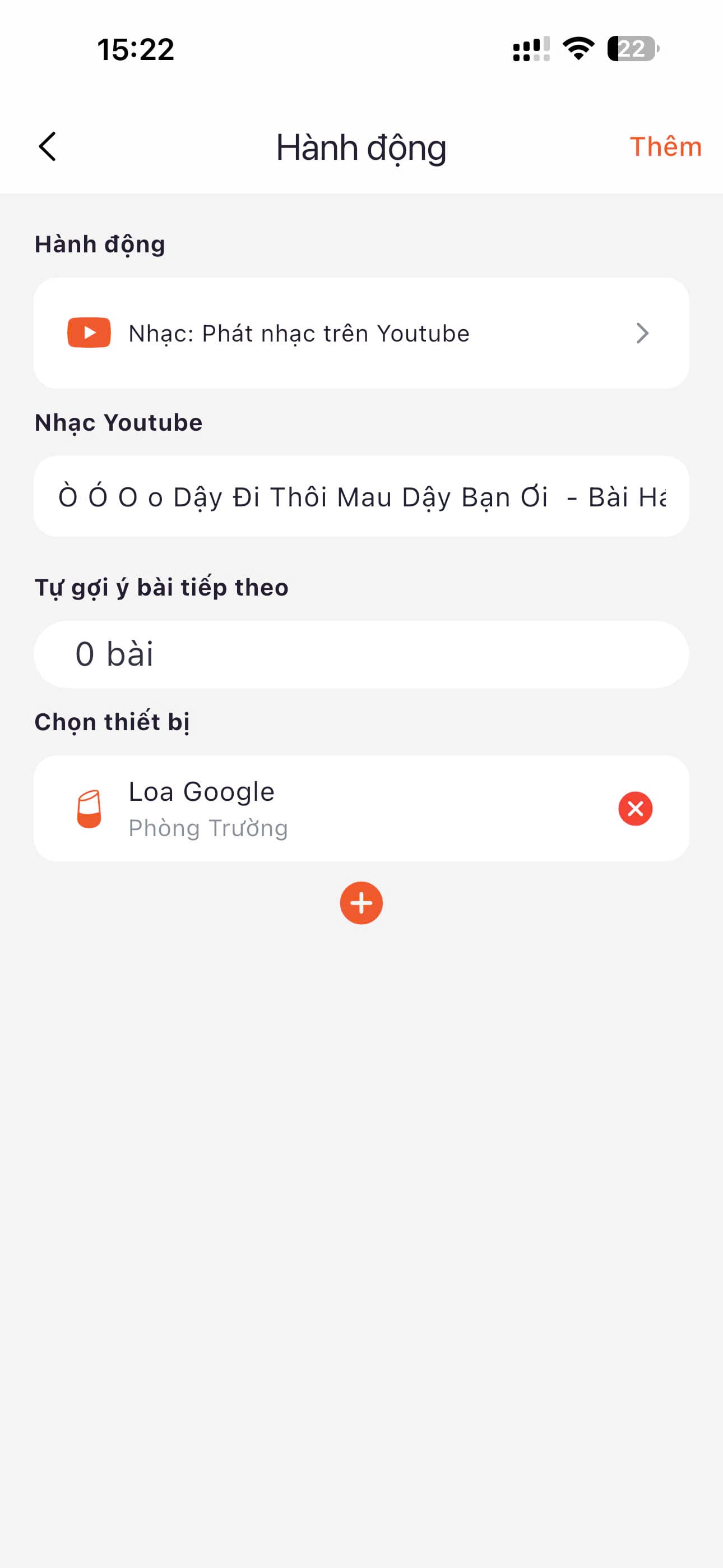The width and height of the screenshot is (723, 1568).
Task: Change the 0 bài suggestion count
Action: click(x=361, y=654)
